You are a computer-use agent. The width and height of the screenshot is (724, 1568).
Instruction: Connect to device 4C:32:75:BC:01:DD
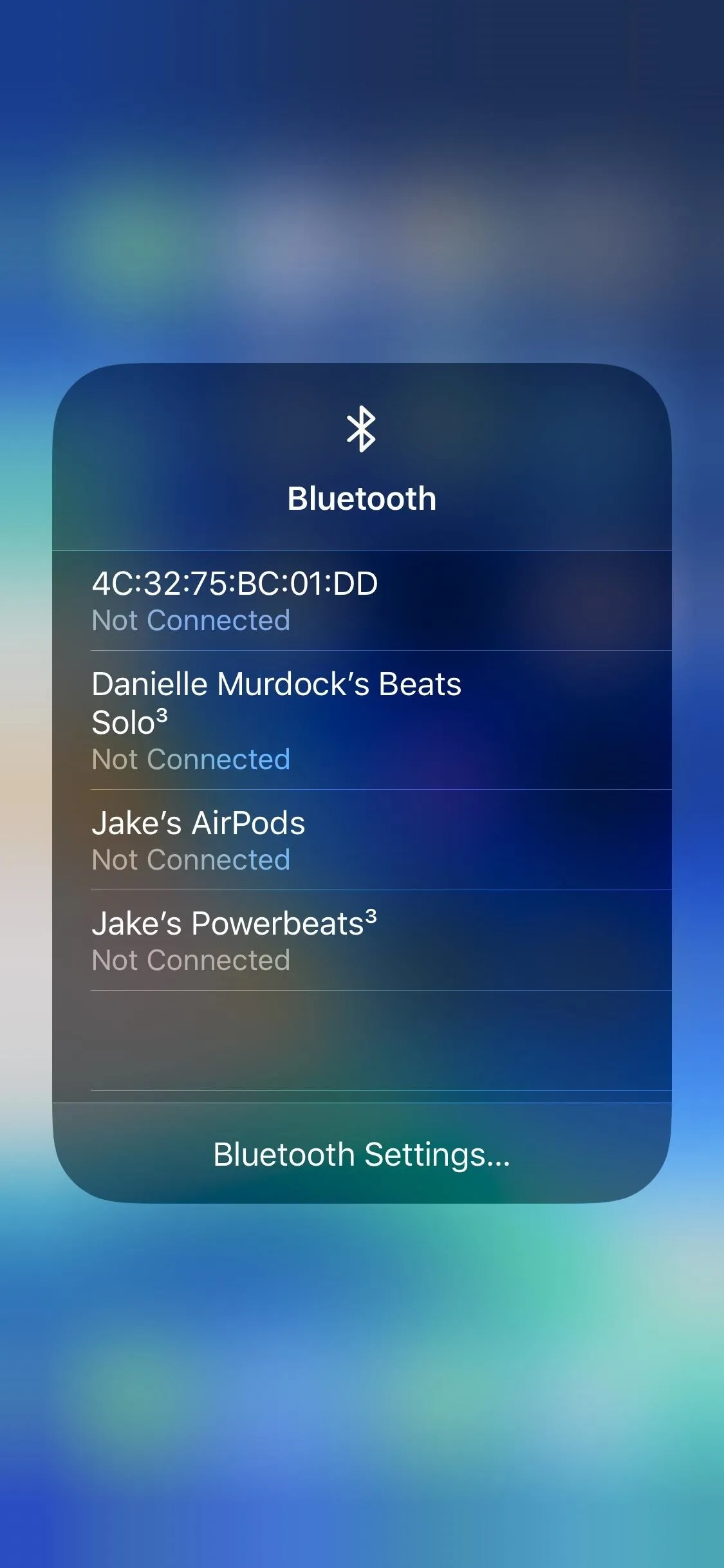point(362,601)
